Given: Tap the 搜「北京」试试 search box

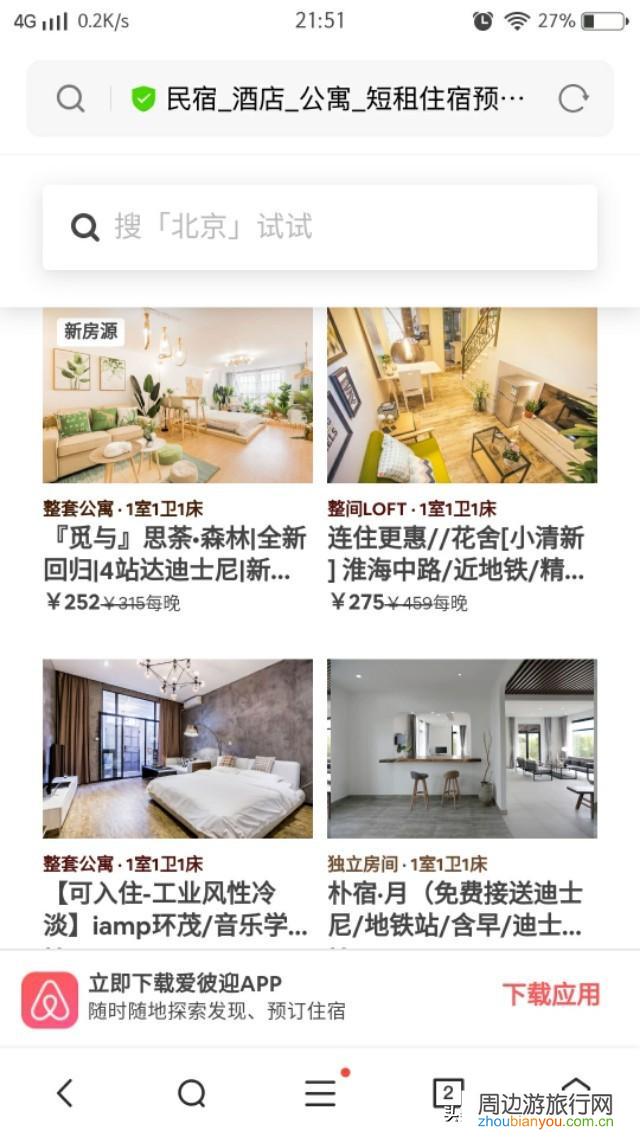Looking at the screenshot, I should pyautogui.click(x=320, y=227).
